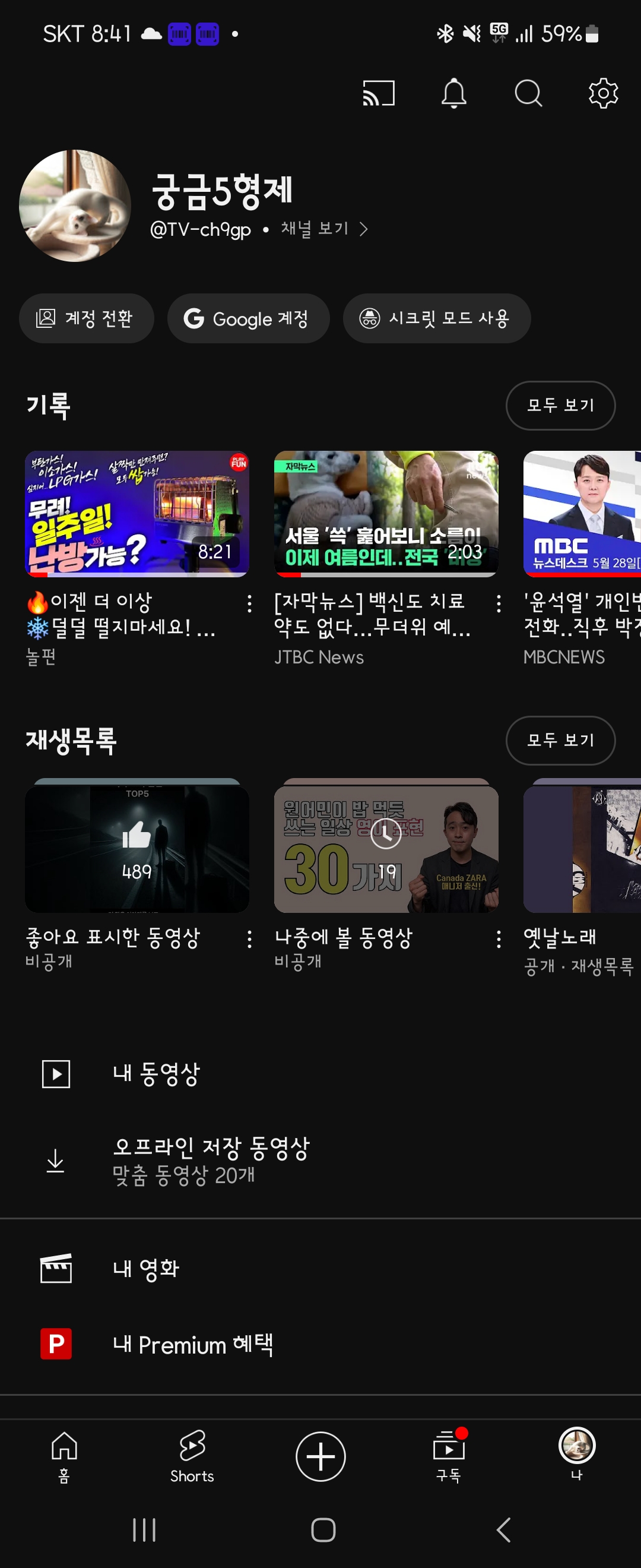Tap the 계정 전환 chip
The width and height of the screenshot is (641, 1568).
click(x=87, y=318)
